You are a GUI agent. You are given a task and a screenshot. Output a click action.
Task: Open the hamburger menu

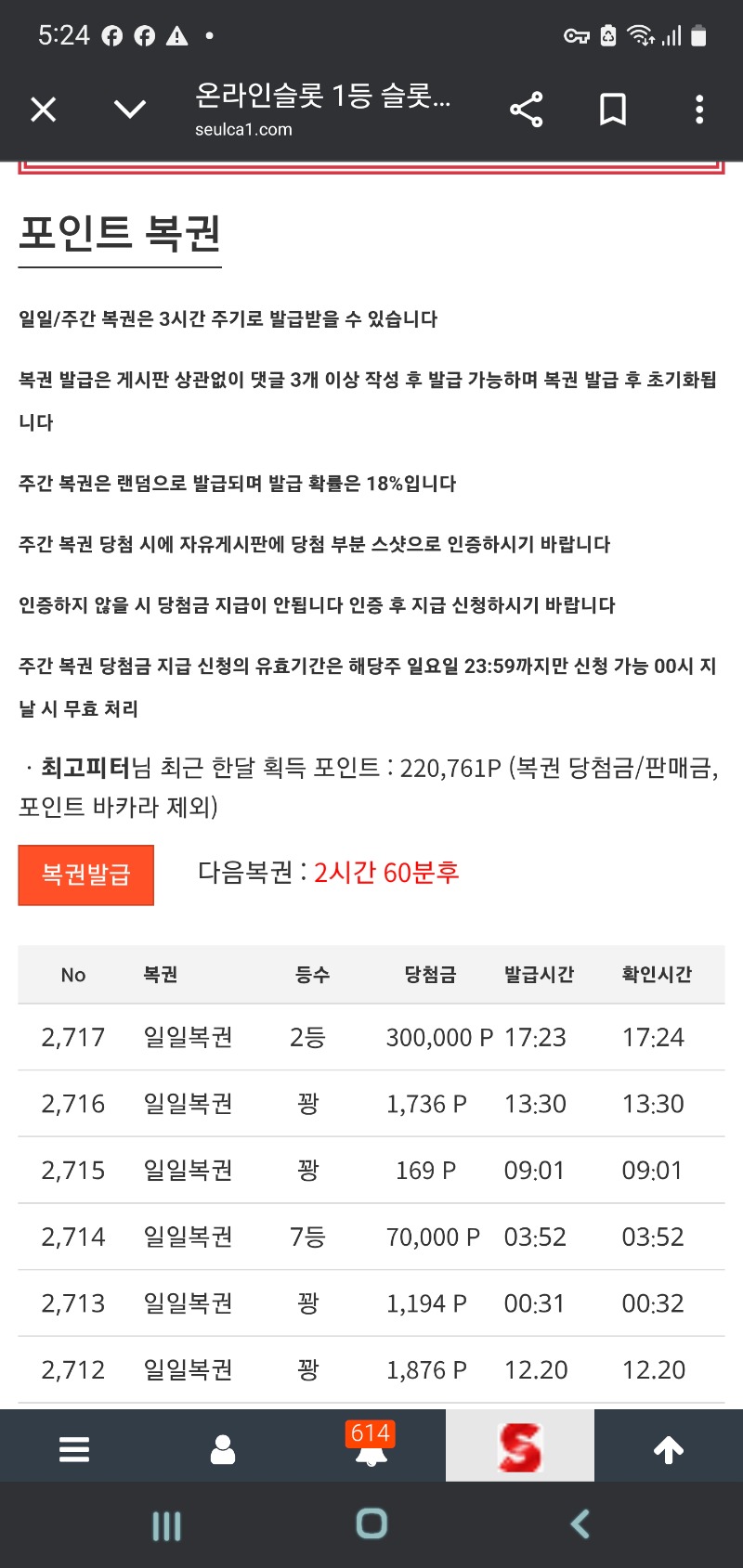[x=74, y=1448]
